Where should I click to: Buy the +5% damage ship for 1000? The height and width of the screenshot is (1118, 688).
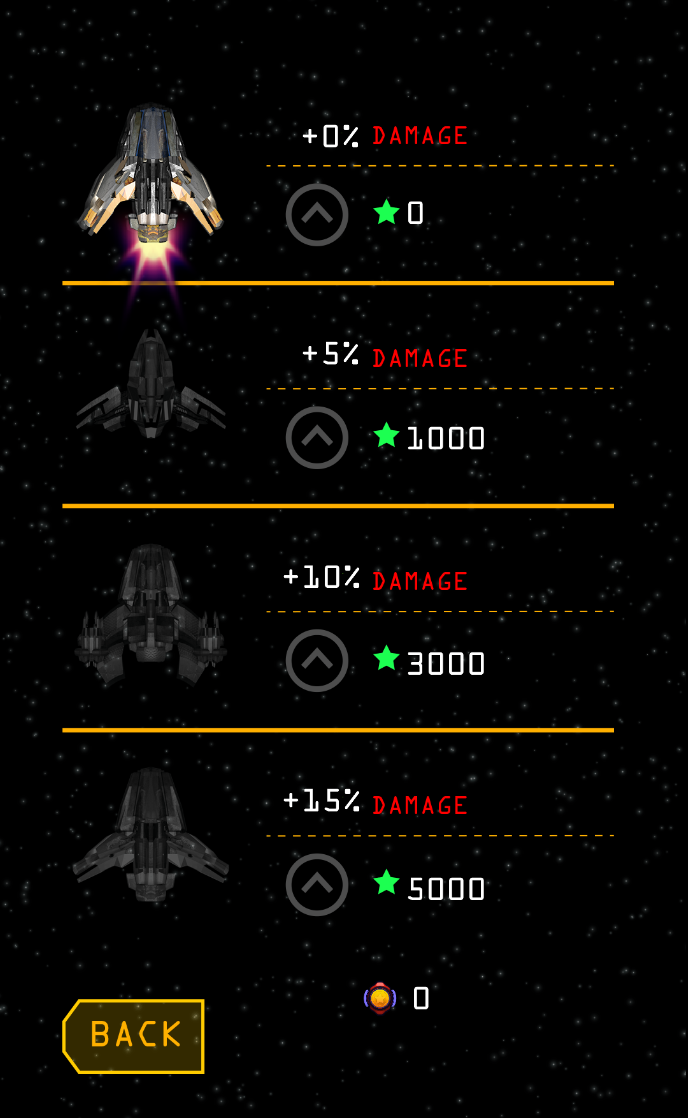317,438
